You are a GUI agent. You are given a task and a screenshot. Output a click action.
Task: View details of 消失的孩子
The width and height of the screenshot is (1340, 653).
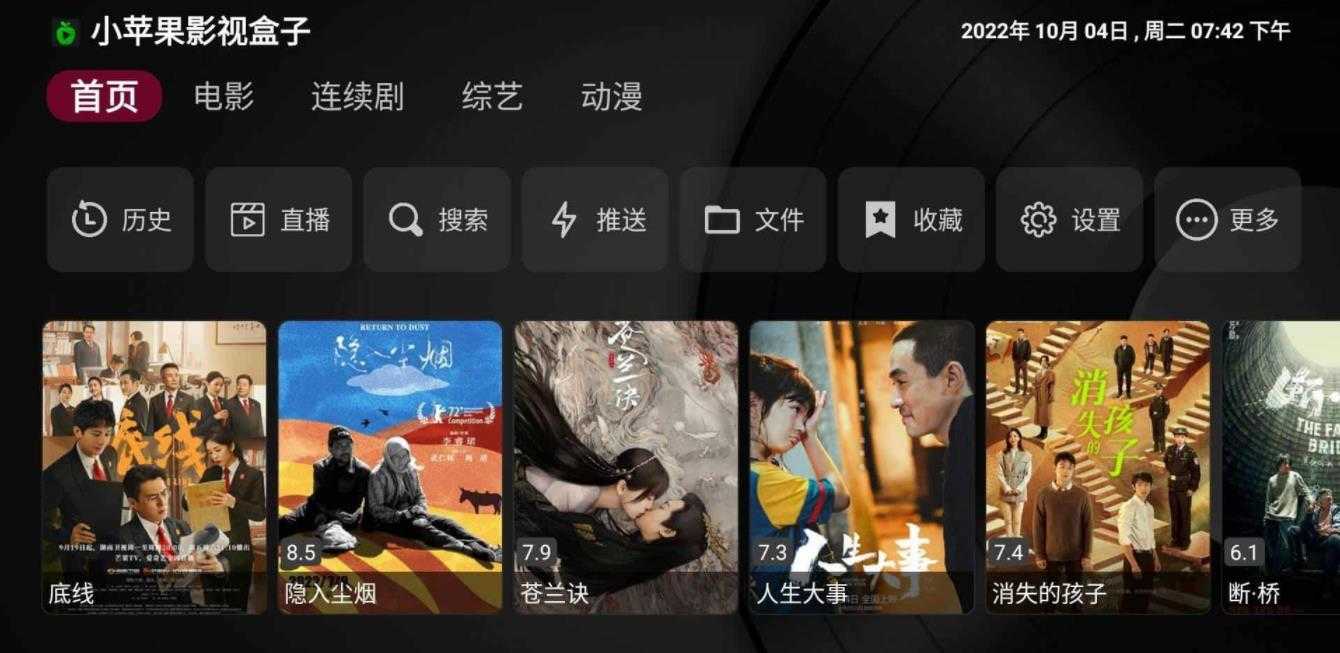click(1098, 466)
